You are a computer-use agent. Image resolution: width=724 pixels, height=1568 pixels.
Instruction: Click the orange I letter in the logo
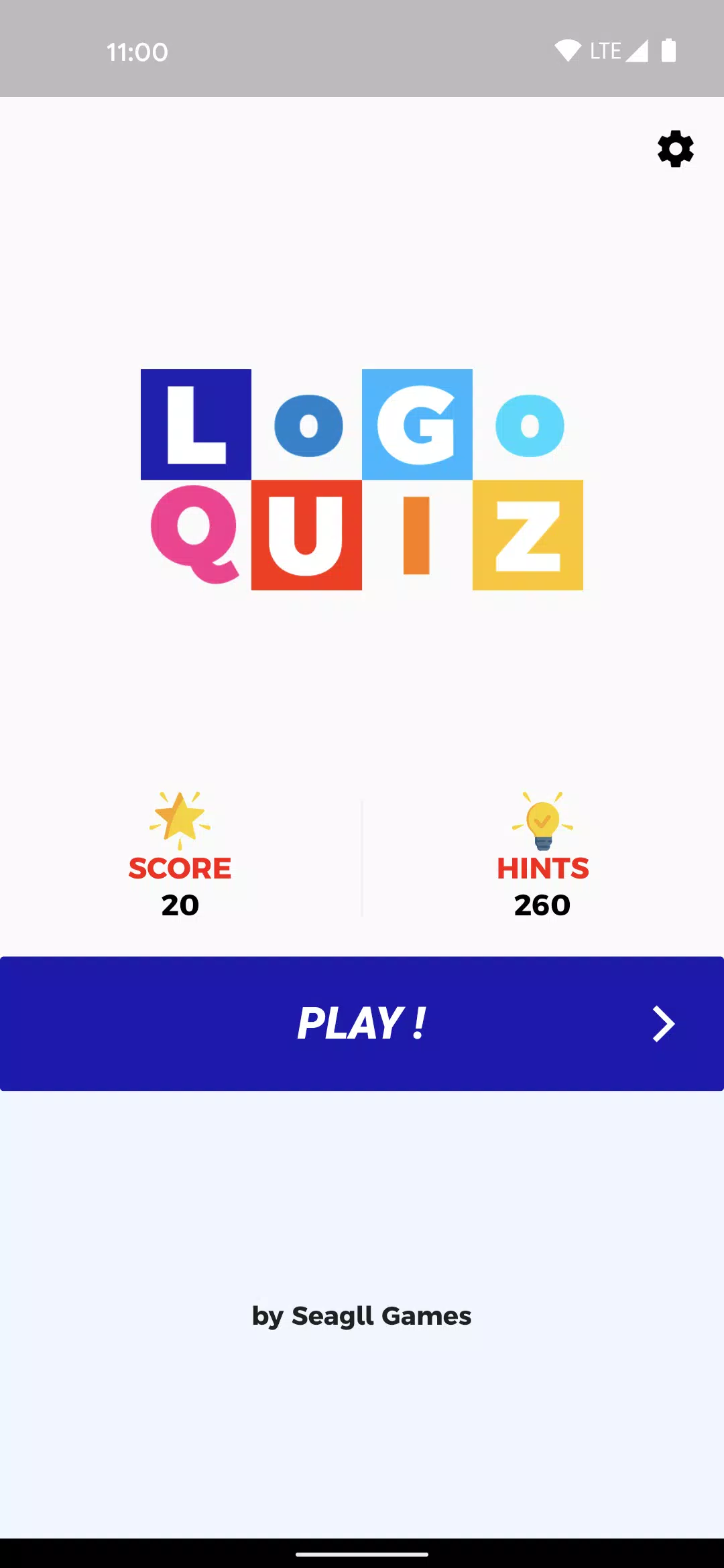[417, 534]
